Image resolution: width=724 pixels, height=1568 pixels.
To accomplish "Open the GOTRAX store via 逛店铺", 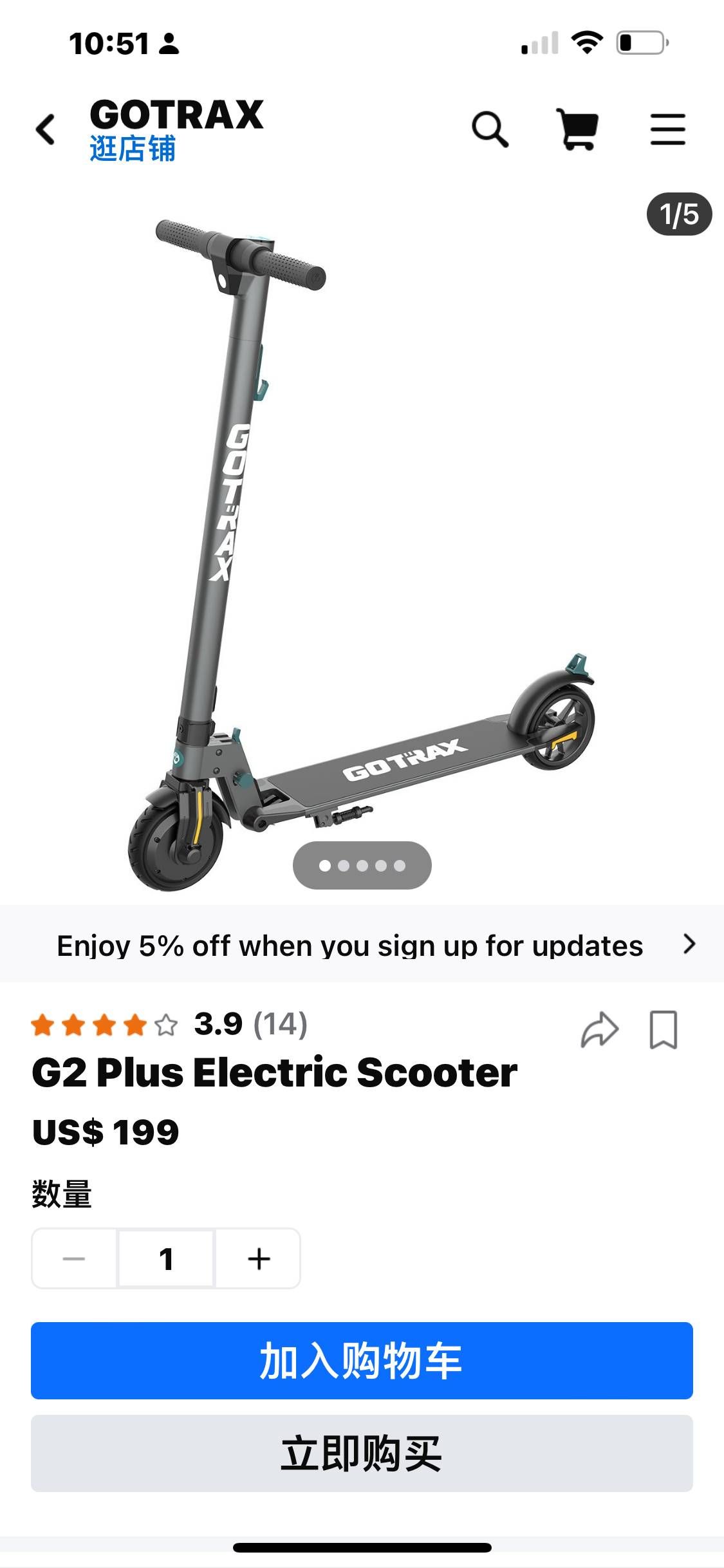I will (133, 149).
